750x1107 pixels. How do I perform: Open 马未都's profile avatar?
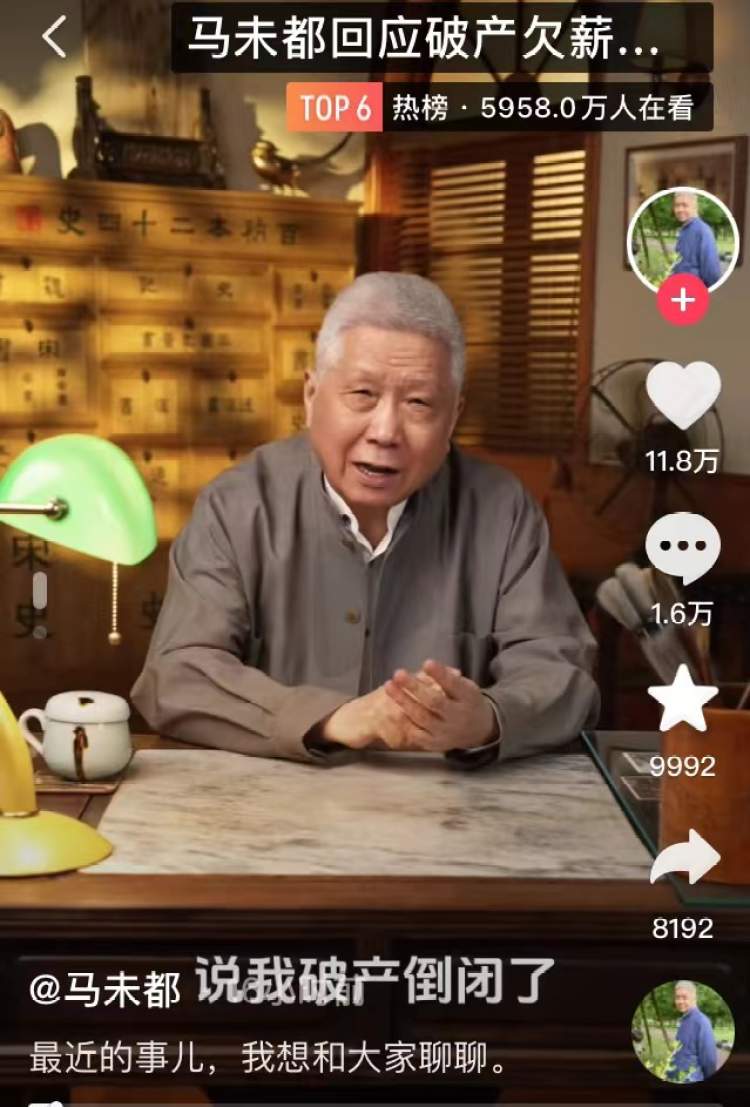(683, 241)
